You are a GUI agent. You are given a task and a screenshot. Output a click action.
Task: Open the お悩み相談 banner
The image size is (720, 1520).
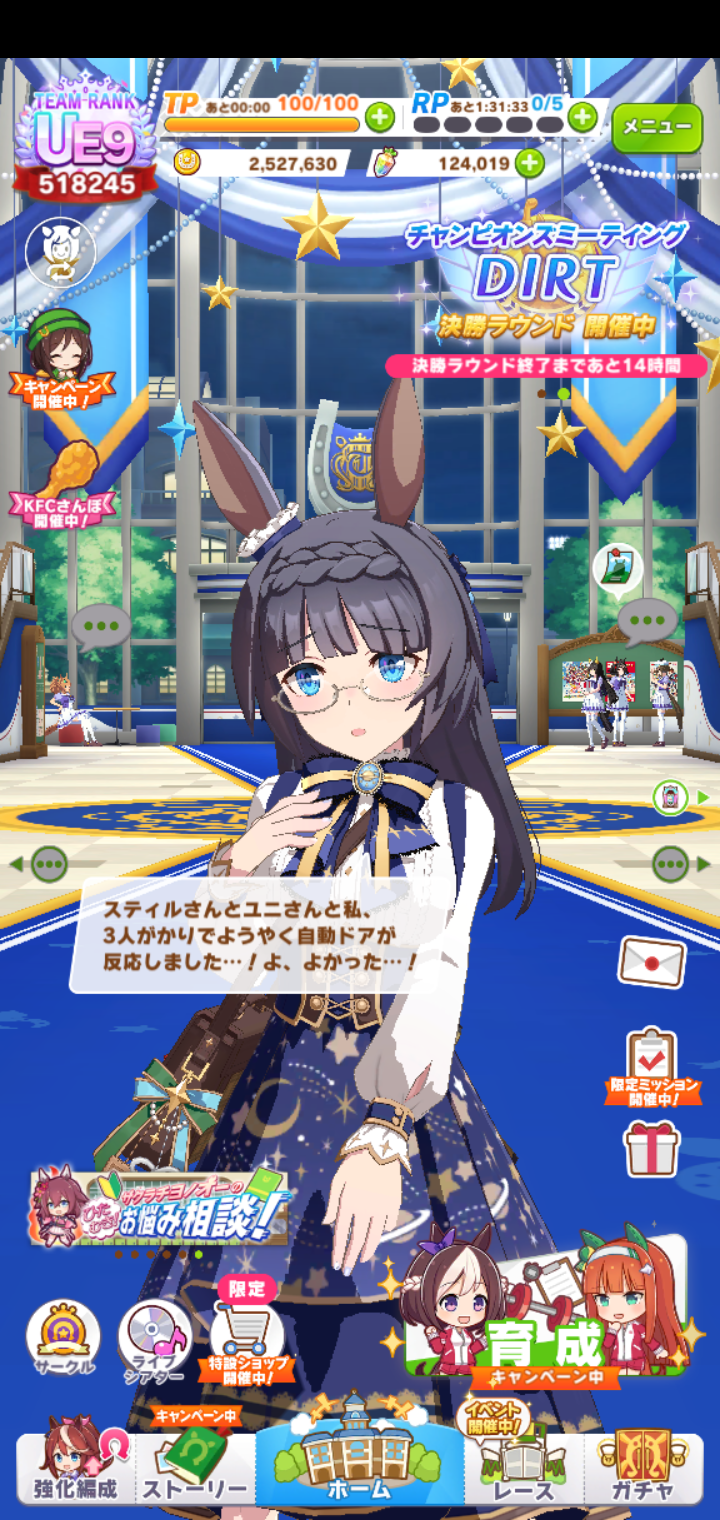pos(160,1205)
